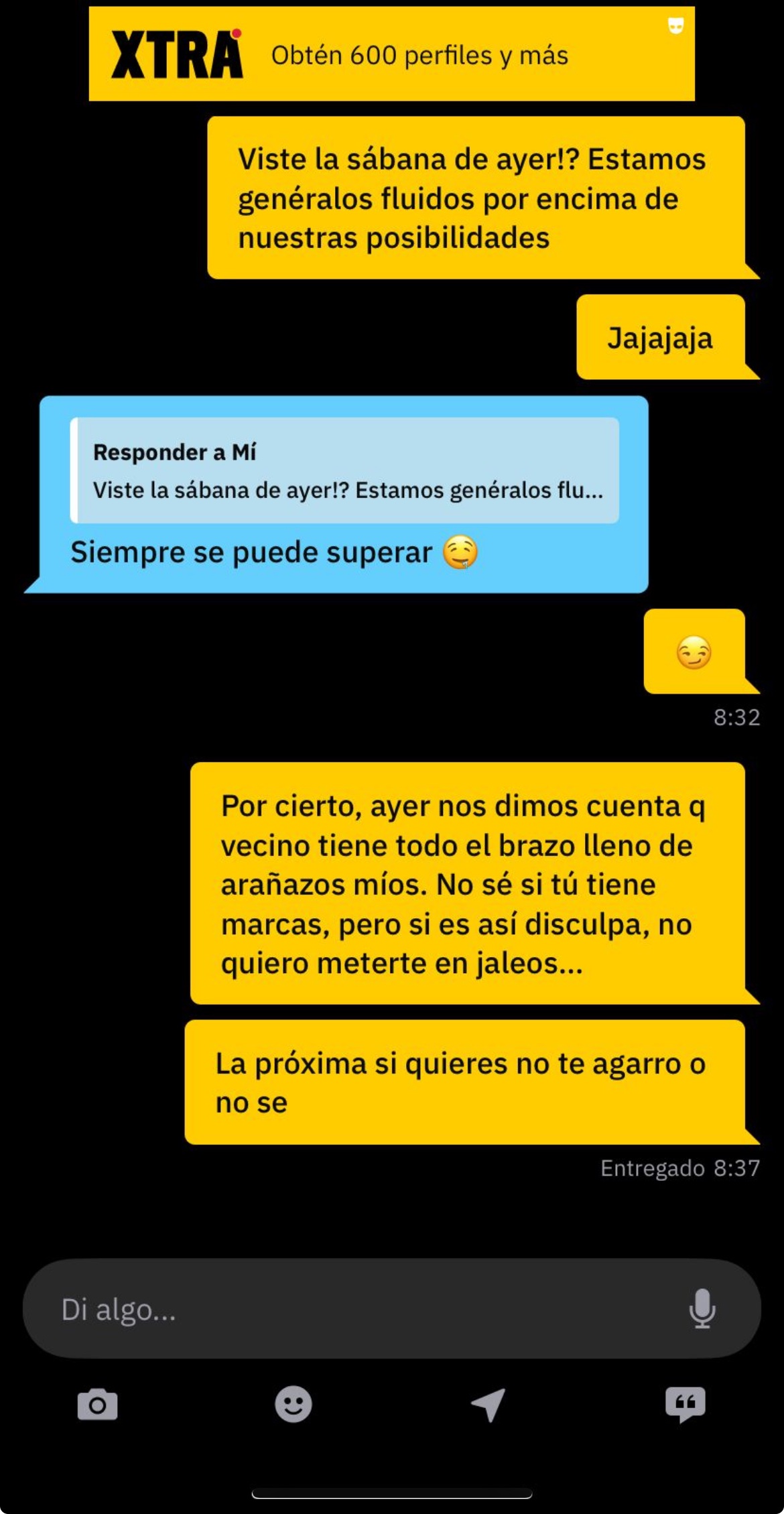Open the XTRA upgrade banner
Image resolution: width=784 pixels, height=1514 pixels.
pyautogui.click(x=391, y=54)
